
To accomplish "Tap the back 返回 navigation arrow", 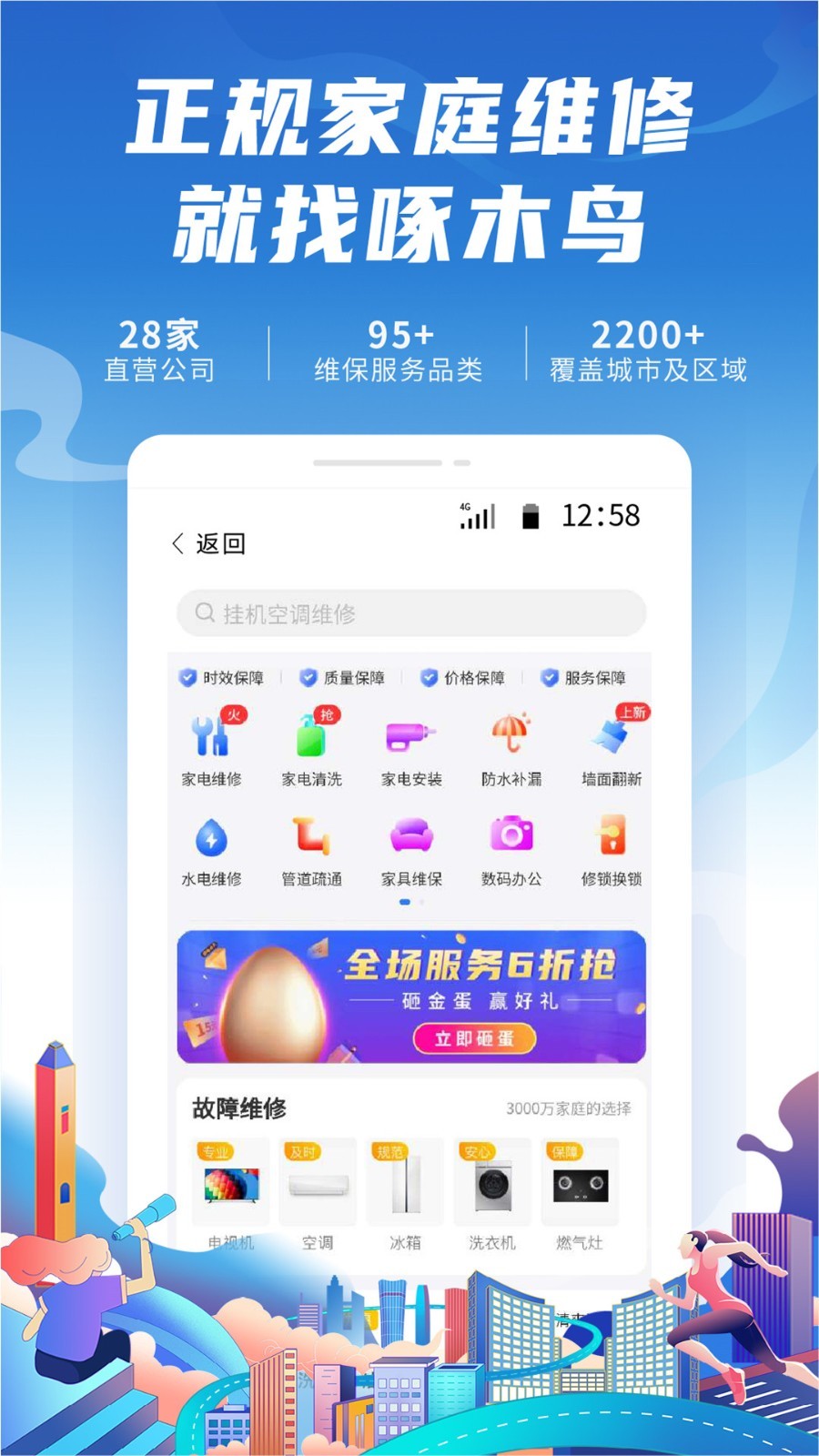I will click(175, 543).
